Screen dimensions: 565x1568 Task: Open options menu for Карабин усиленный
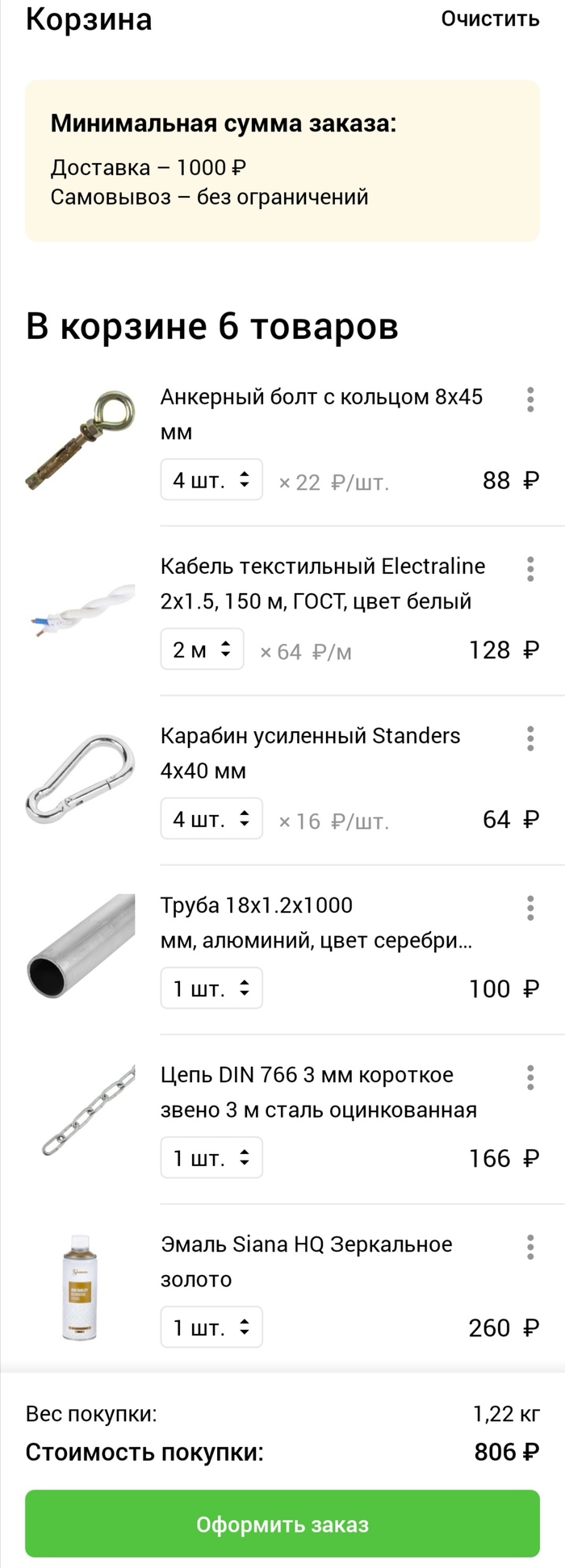pos(530,738)
